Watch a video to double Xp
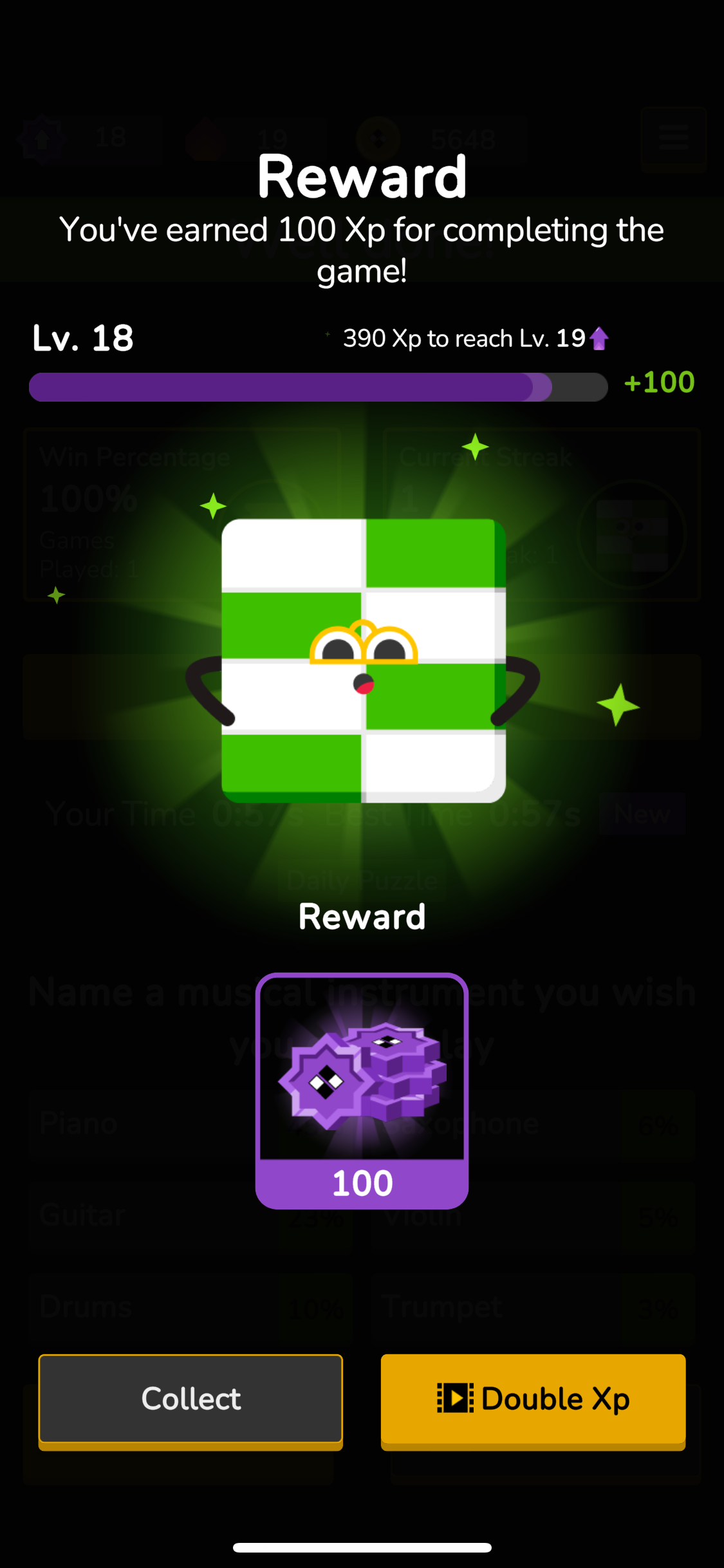The height and width of the screenshot is (1568, 724). 533,1399
